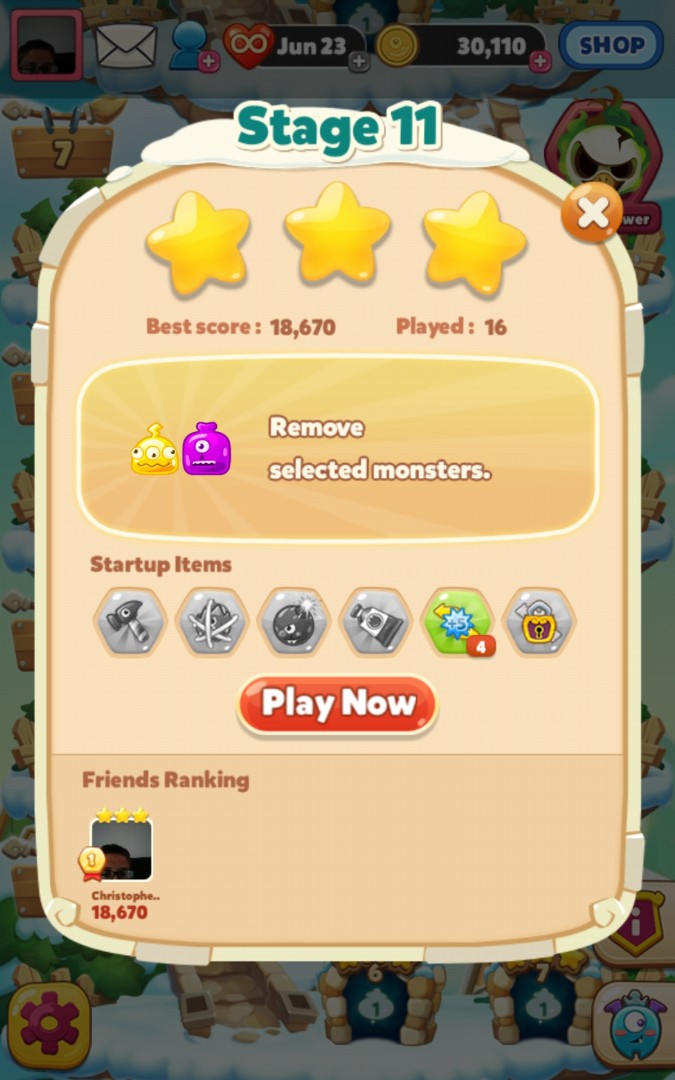The height and width of the screenshot is (1080, 675).
Task: Open the settings gear
Action: pyautogui.click(x=50, y=1025)
